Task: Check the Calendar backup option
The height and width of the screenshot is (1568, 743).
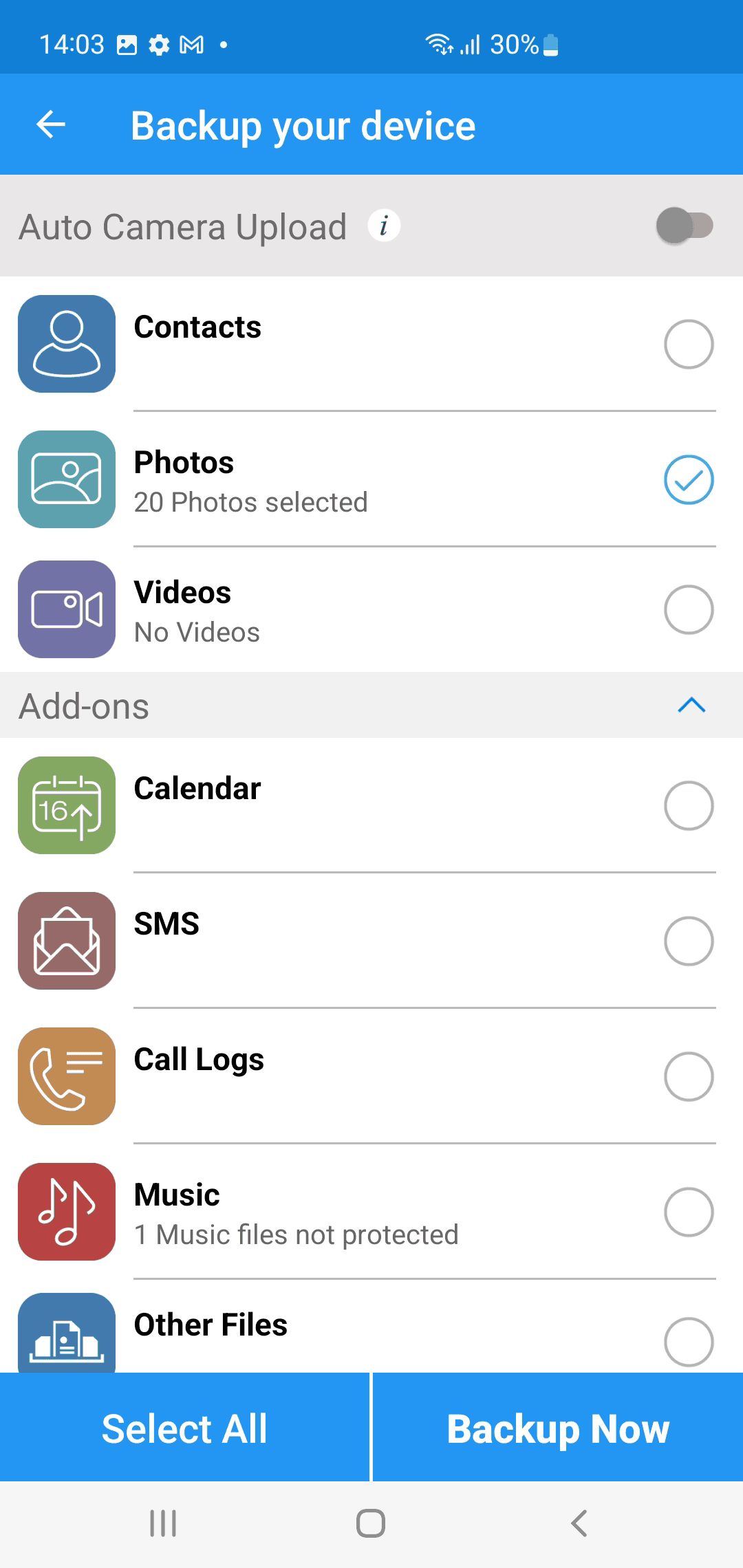Action: point(689,805)
